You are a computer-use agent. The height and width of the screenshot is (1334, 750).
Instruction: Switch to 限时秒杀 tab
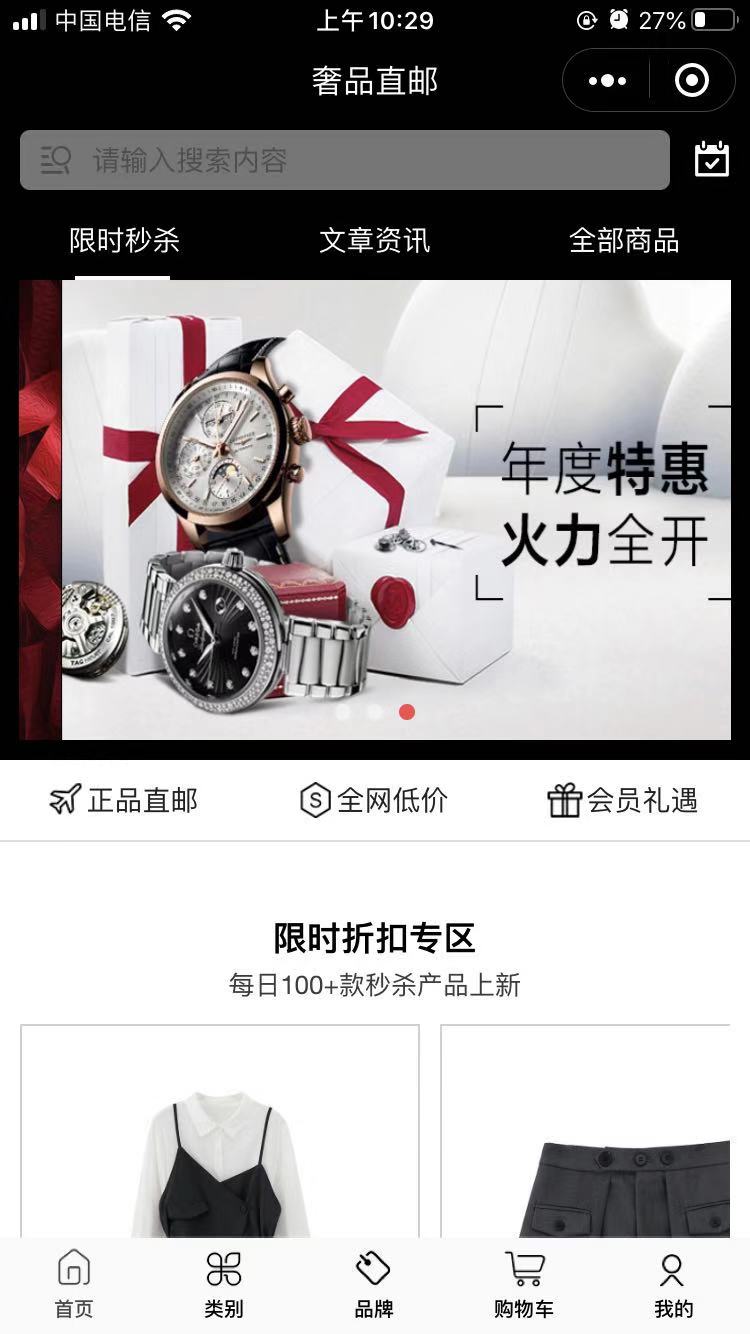[124, 240]
